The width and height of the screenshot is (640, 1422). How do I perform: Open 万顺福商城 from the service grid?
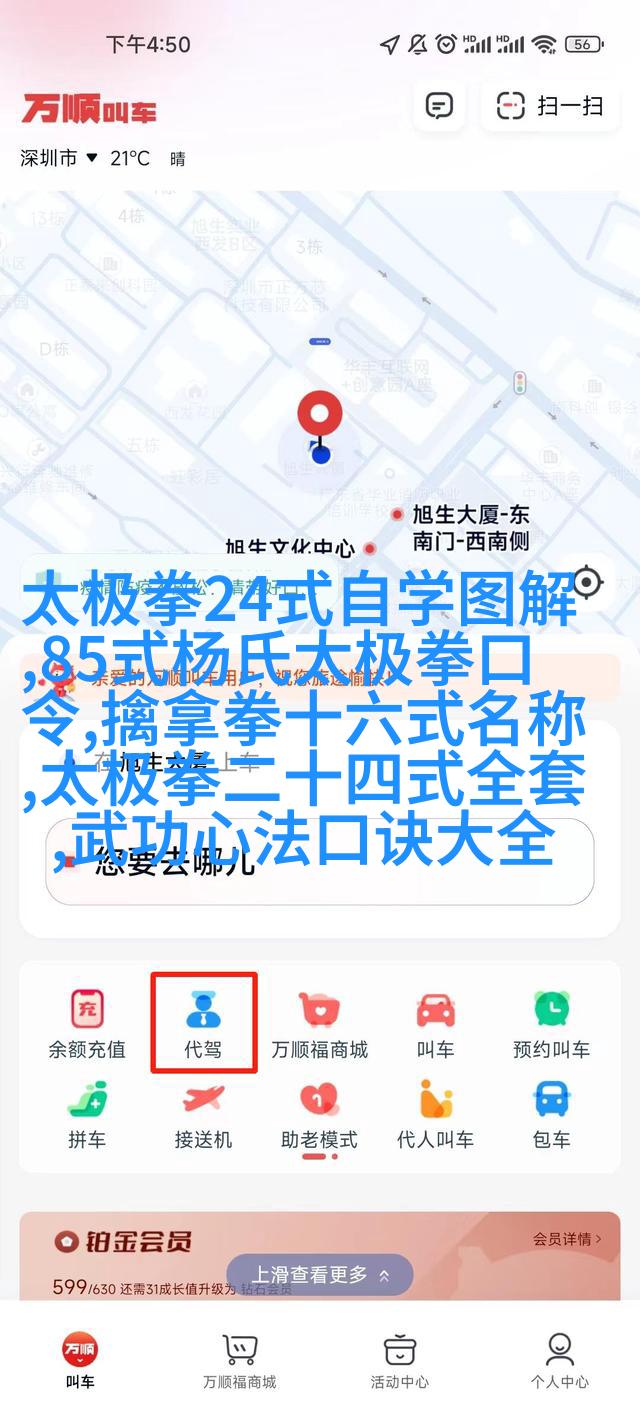point(320,1023)
